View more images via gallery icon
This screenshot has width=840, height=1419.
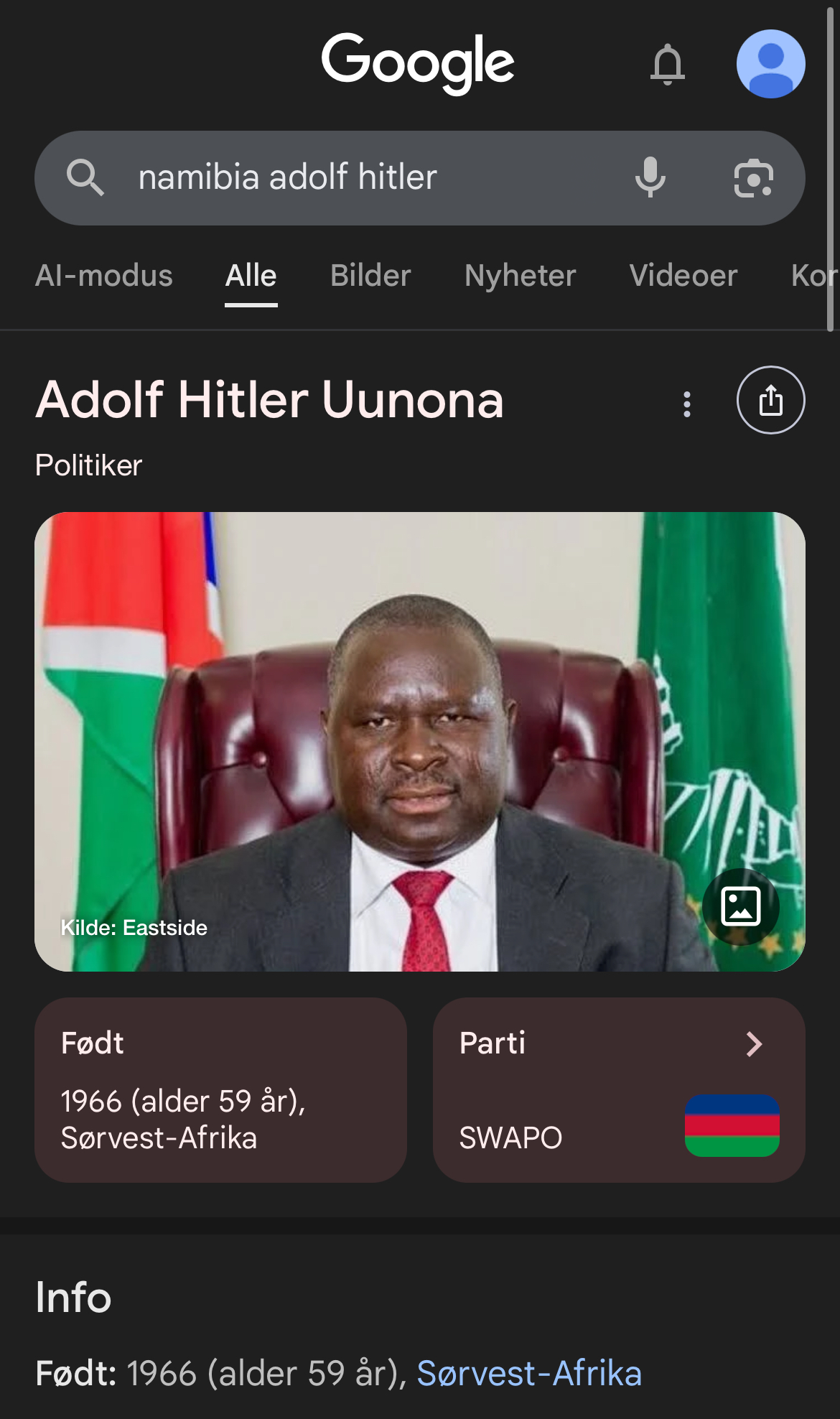point(740,906)
